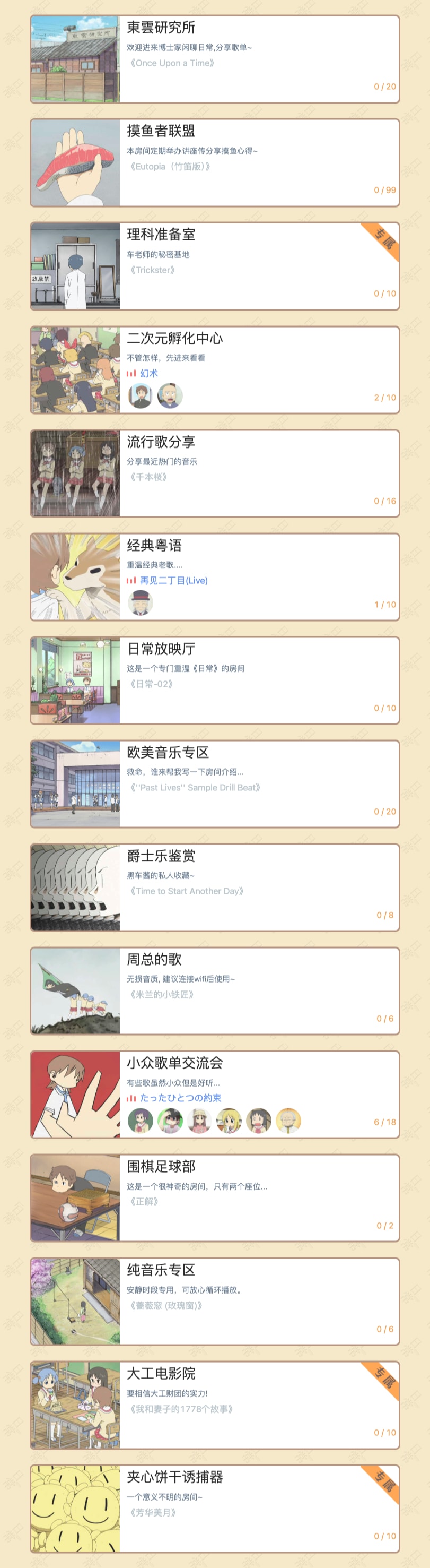Open the 日常放映厅 room

pos(215,680)
